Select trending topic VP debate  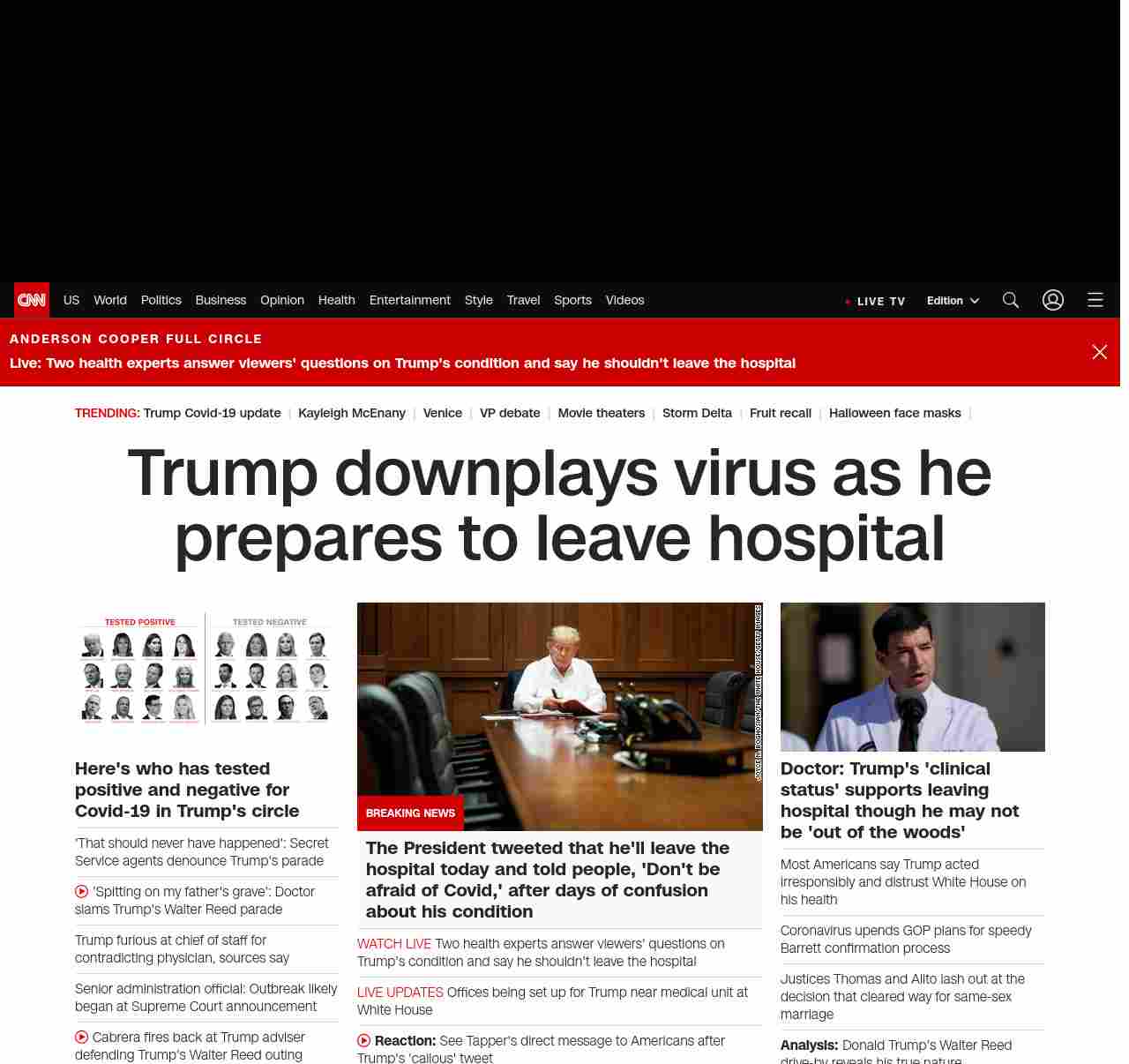[x=510, y=413]
